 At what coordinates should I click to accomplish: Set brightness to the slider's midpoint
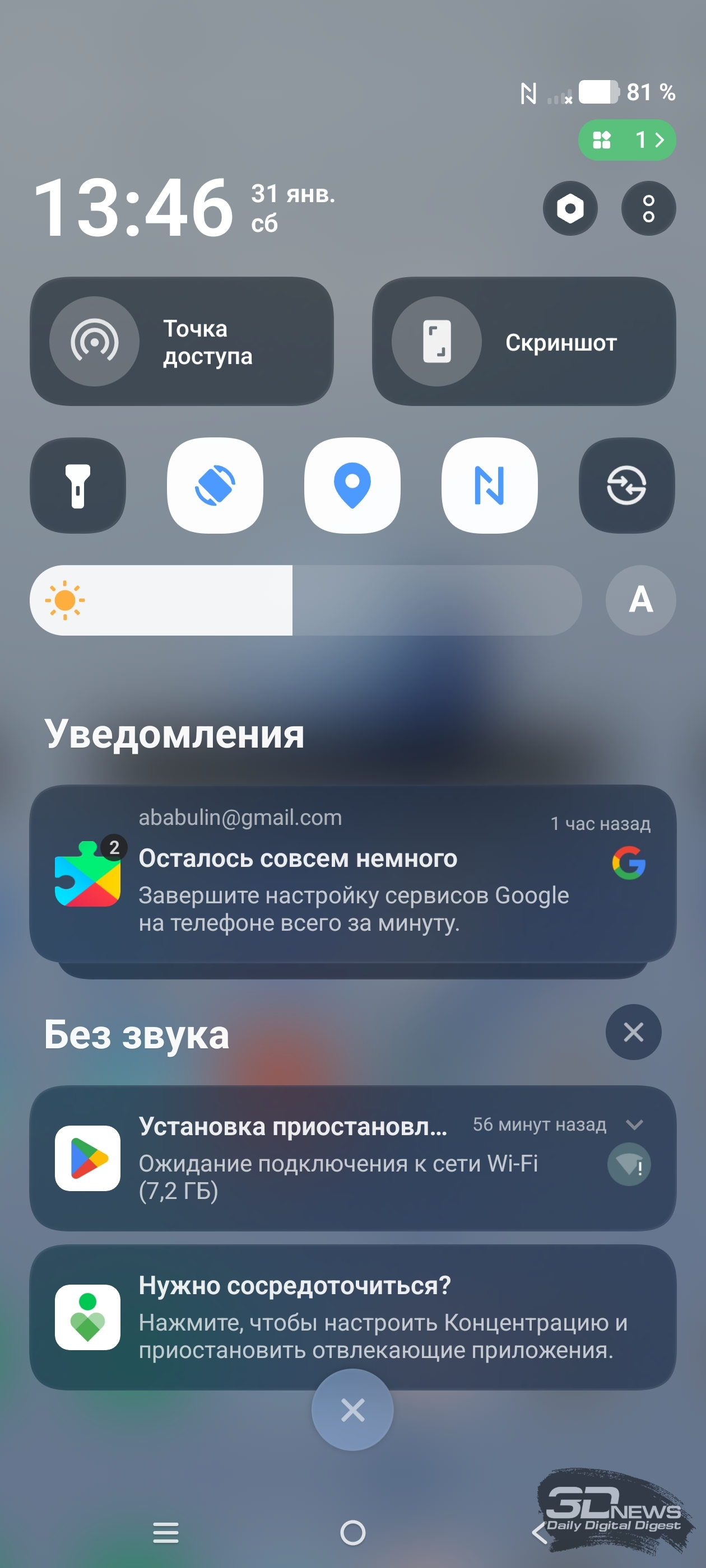pyautogui.click(x=306, y=600)
